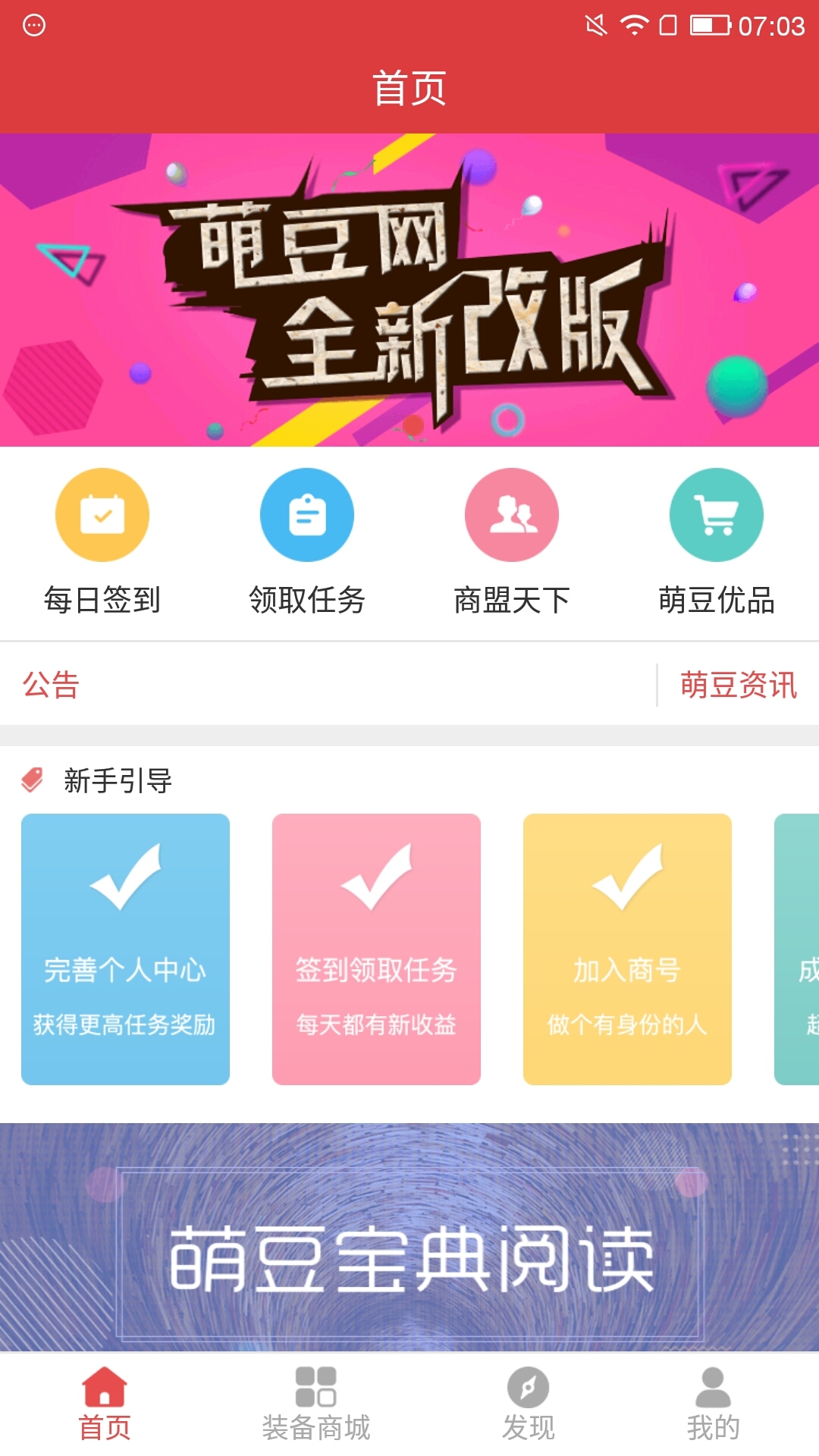The height and width of the screenshot is (1456, 819).
Task: Select the 领取任务 clipboard icon
Action: pyautogui.click(x=306, y=513)
